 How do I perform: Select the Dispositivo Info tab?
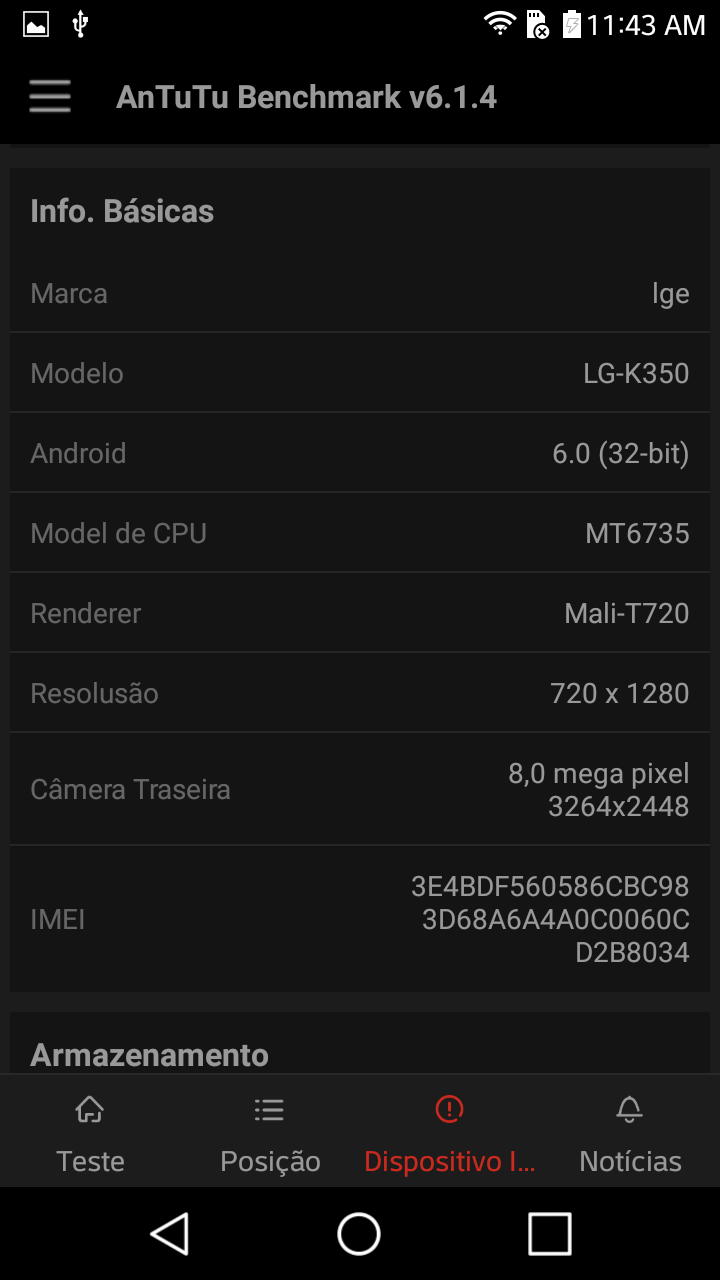[450, 1134]
